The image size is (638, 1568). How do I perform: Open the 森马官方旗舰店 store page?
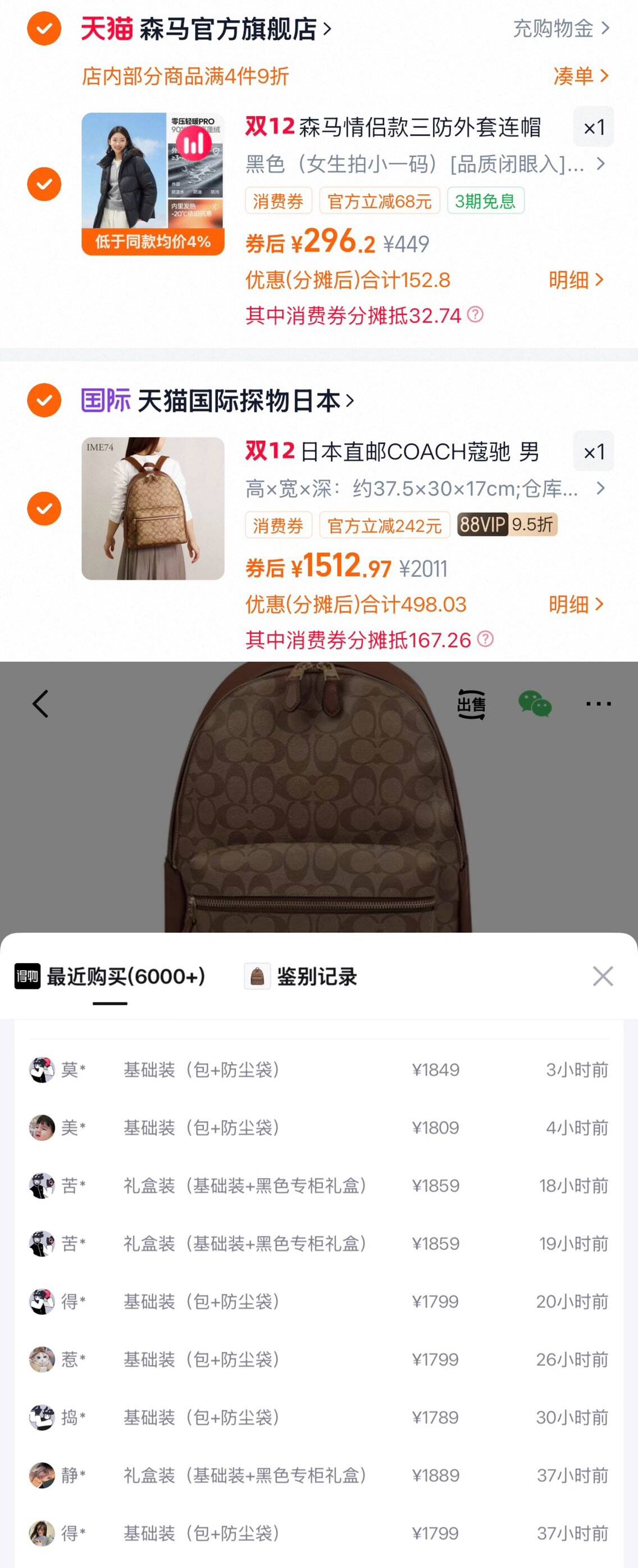235,29
